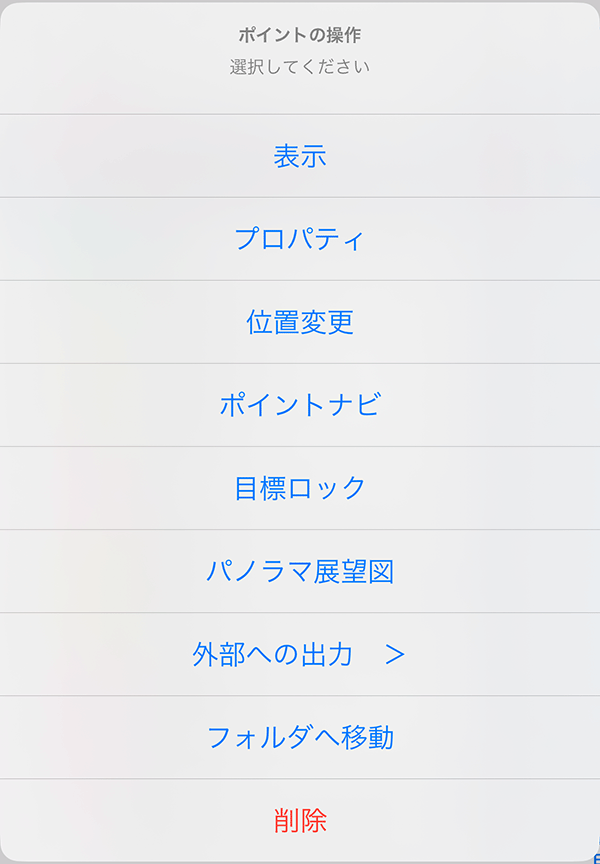Select フォルダへ移動 option
The image size is (600, 864).
(300, 737)
